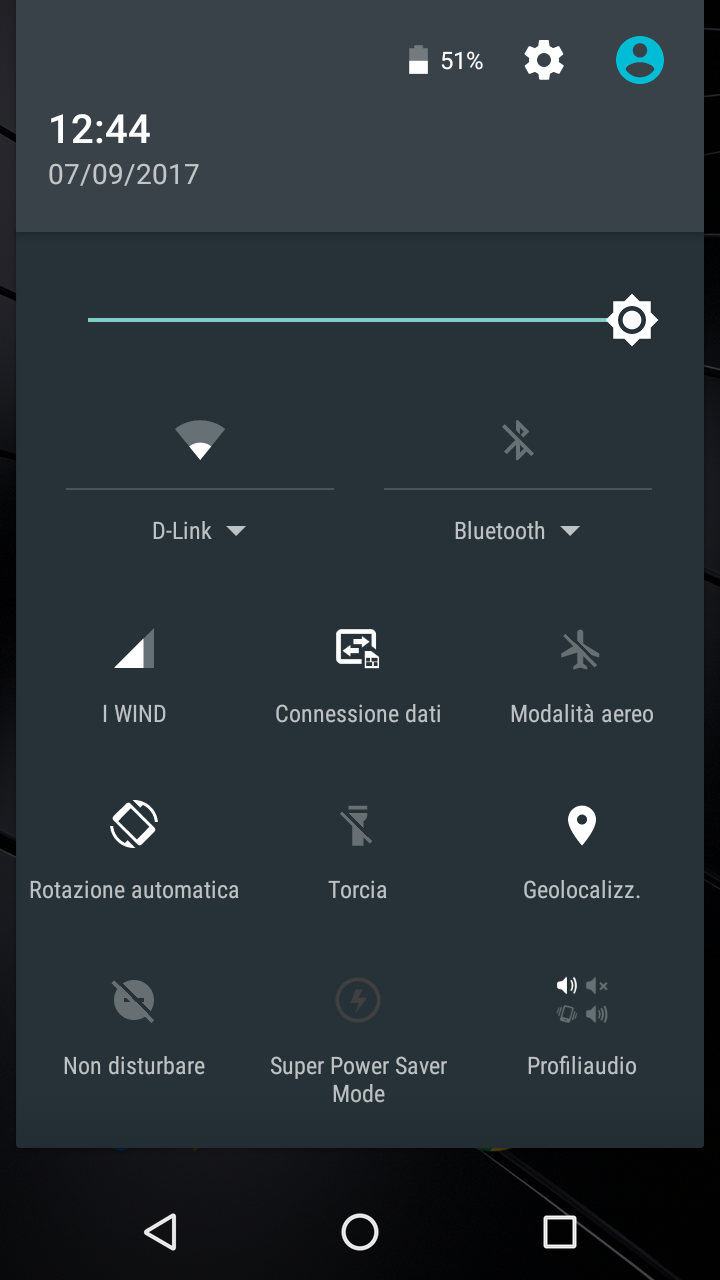720x1280 pixels.
Task: Turn on the Torcia flashlight
Action: (358, 826)
